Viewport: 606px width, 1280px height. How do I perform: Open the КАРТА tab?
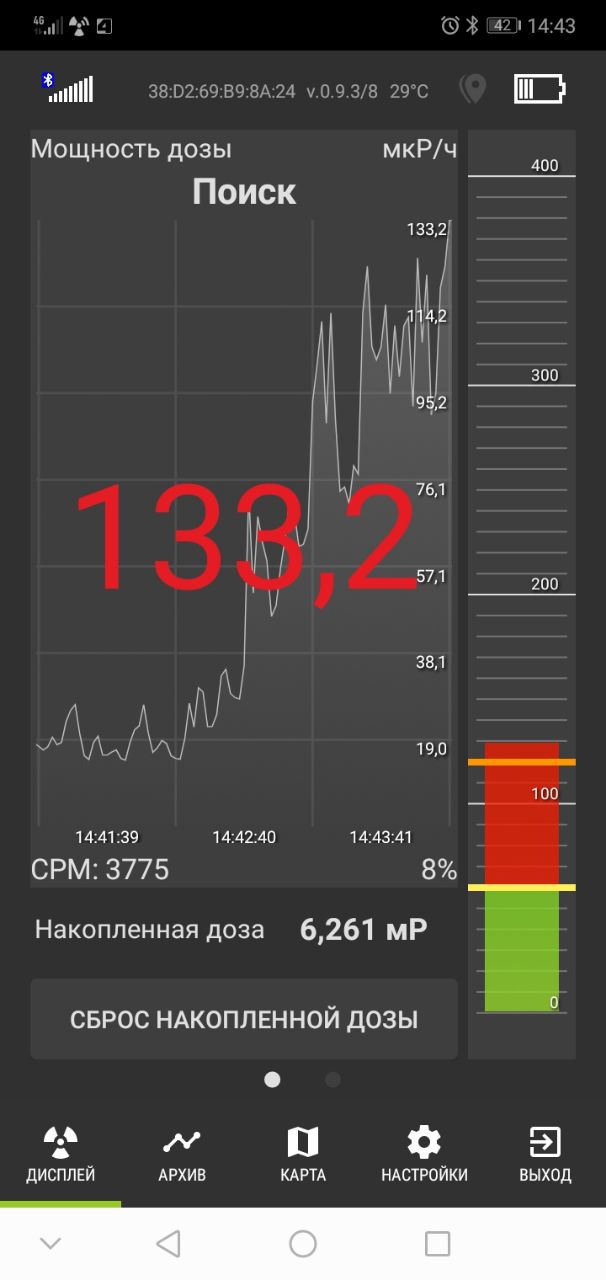pos(303,1156)
